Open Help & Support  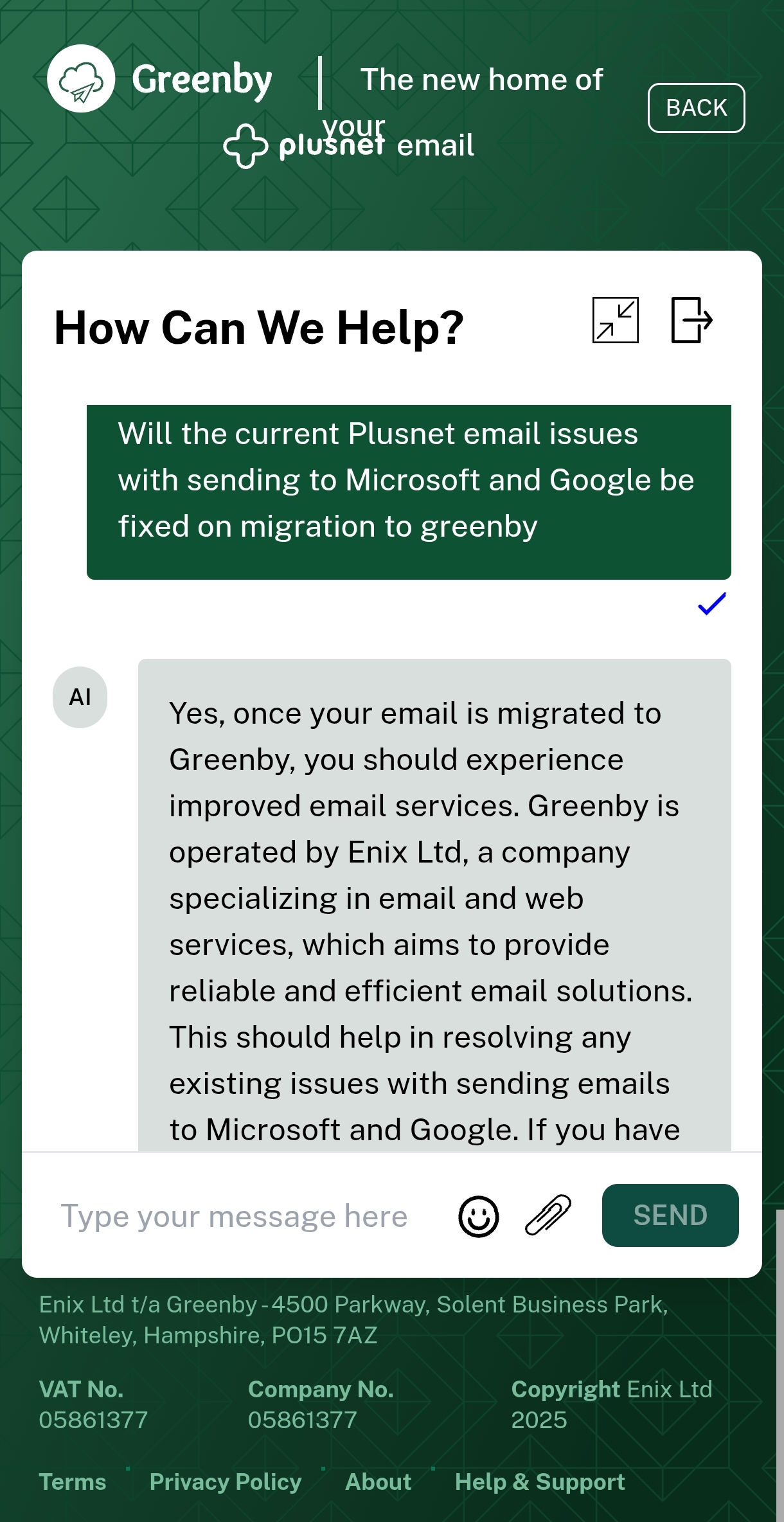pyautogui.click(x=540, y=1482)
